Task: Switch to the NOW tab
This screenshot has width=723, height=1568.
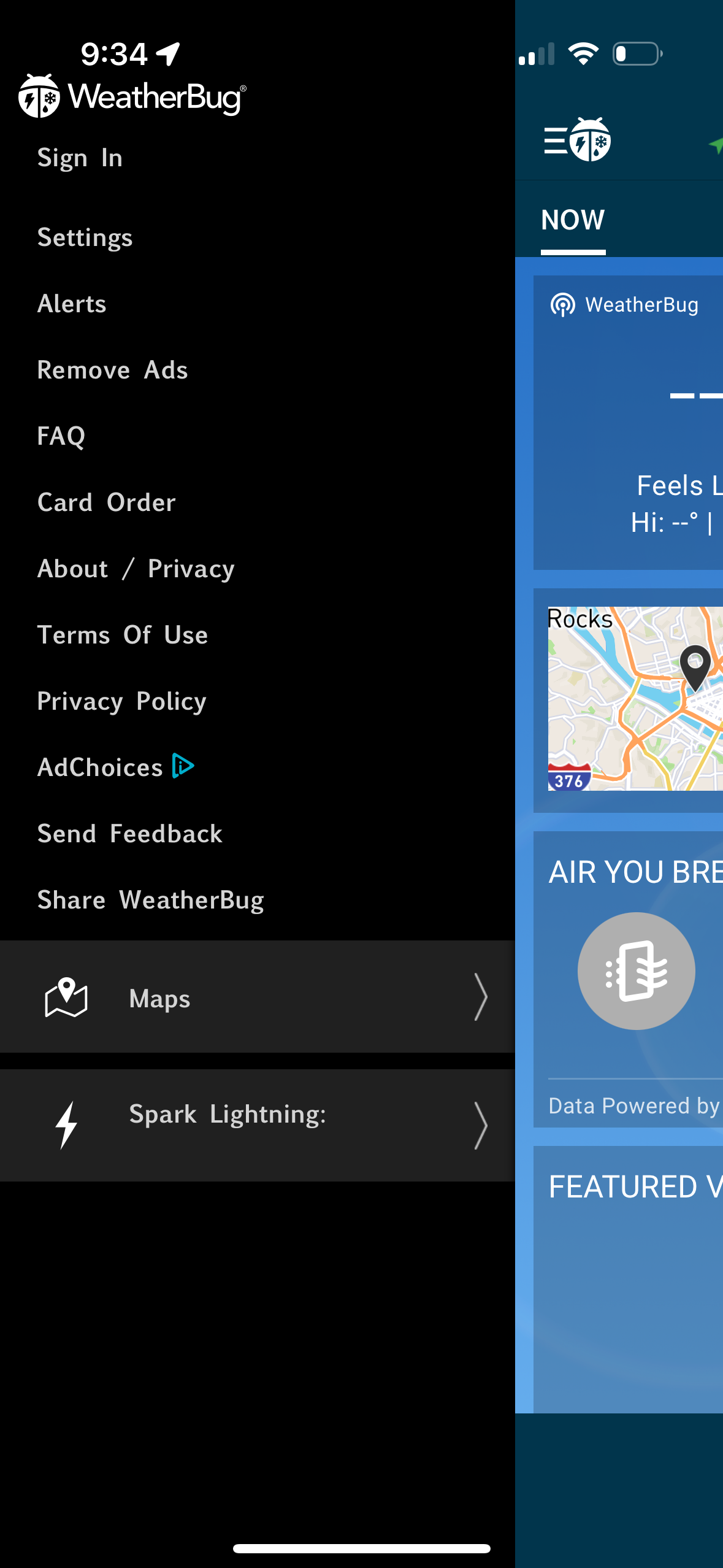Action: [x=572, y=219]
